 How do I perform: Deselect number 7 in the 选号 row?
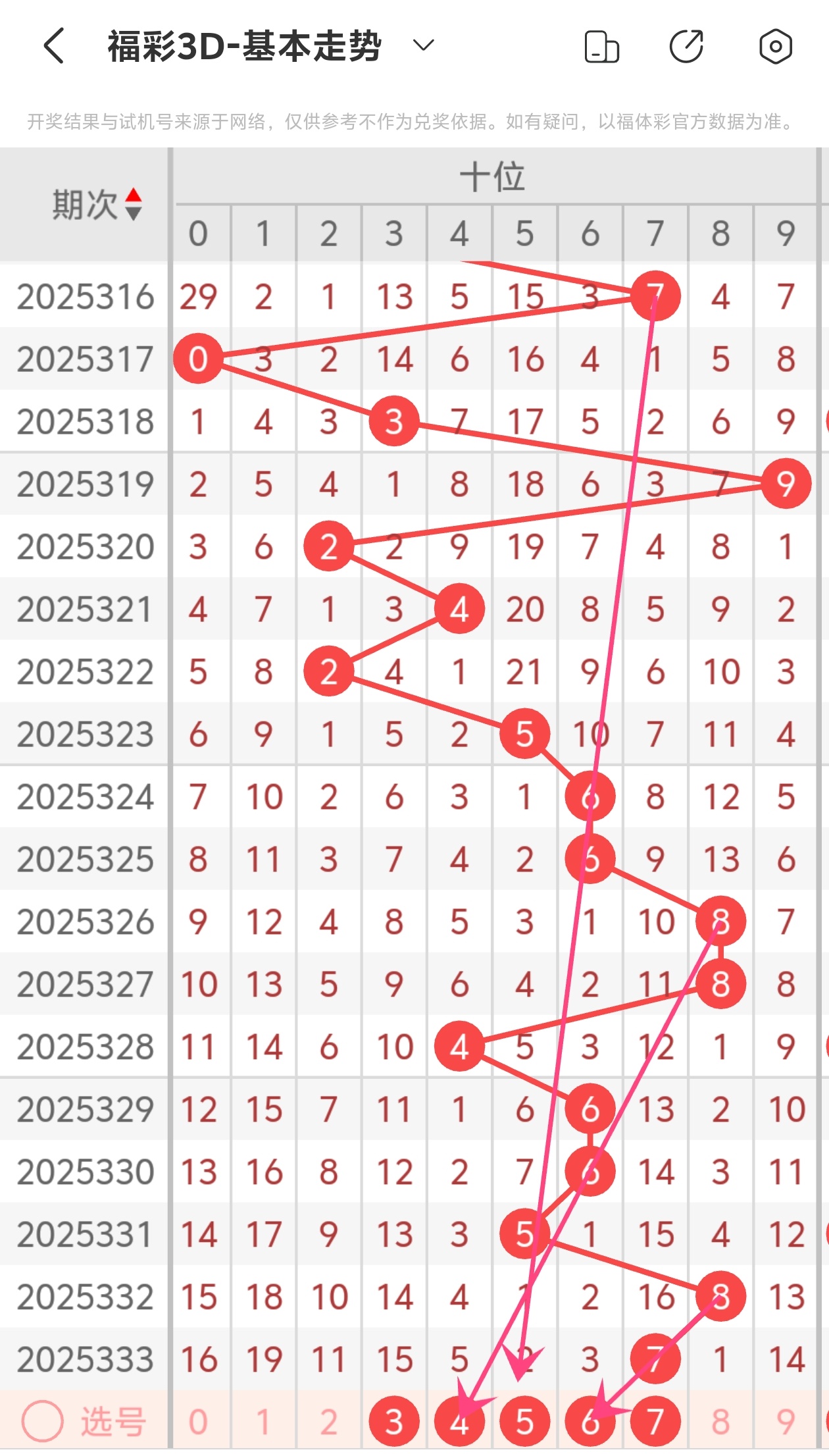click(655, 1422)
